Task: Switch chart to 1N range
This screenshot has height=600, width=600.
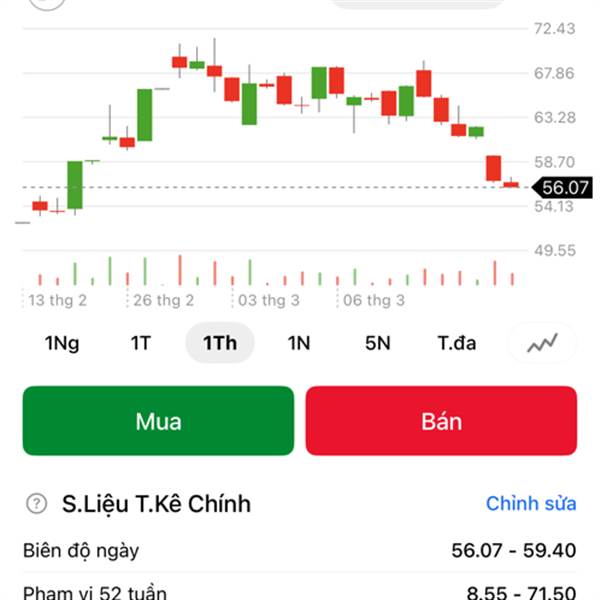Action: 299,343
